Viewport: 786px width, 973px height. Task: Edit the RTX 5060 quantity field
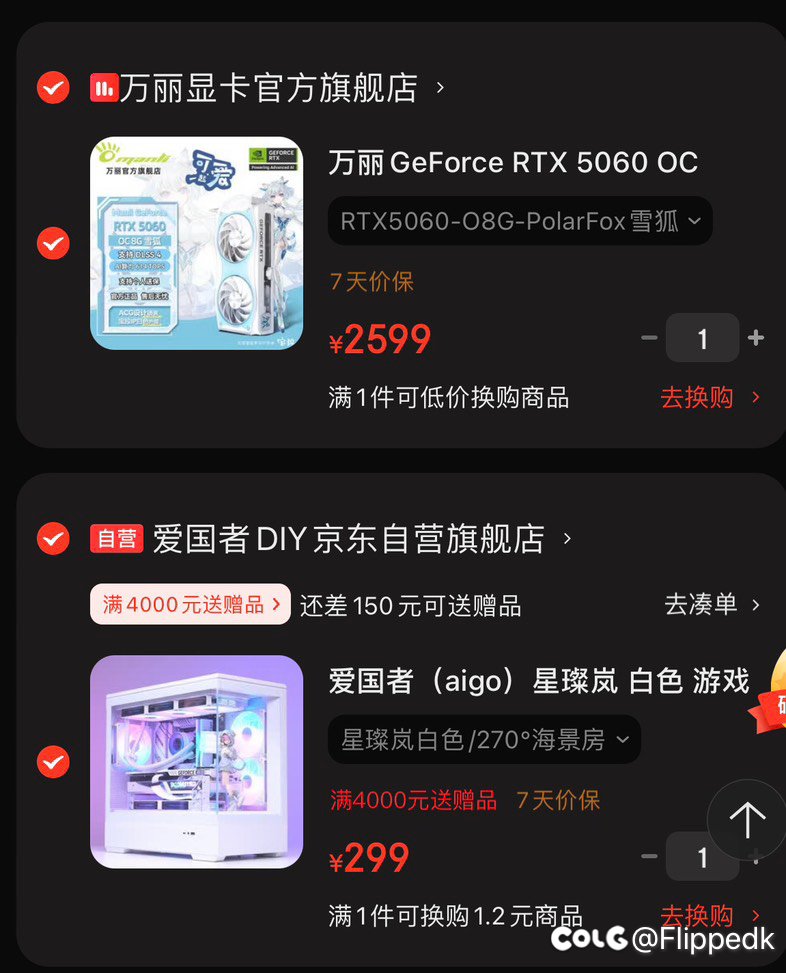(703, 338)
